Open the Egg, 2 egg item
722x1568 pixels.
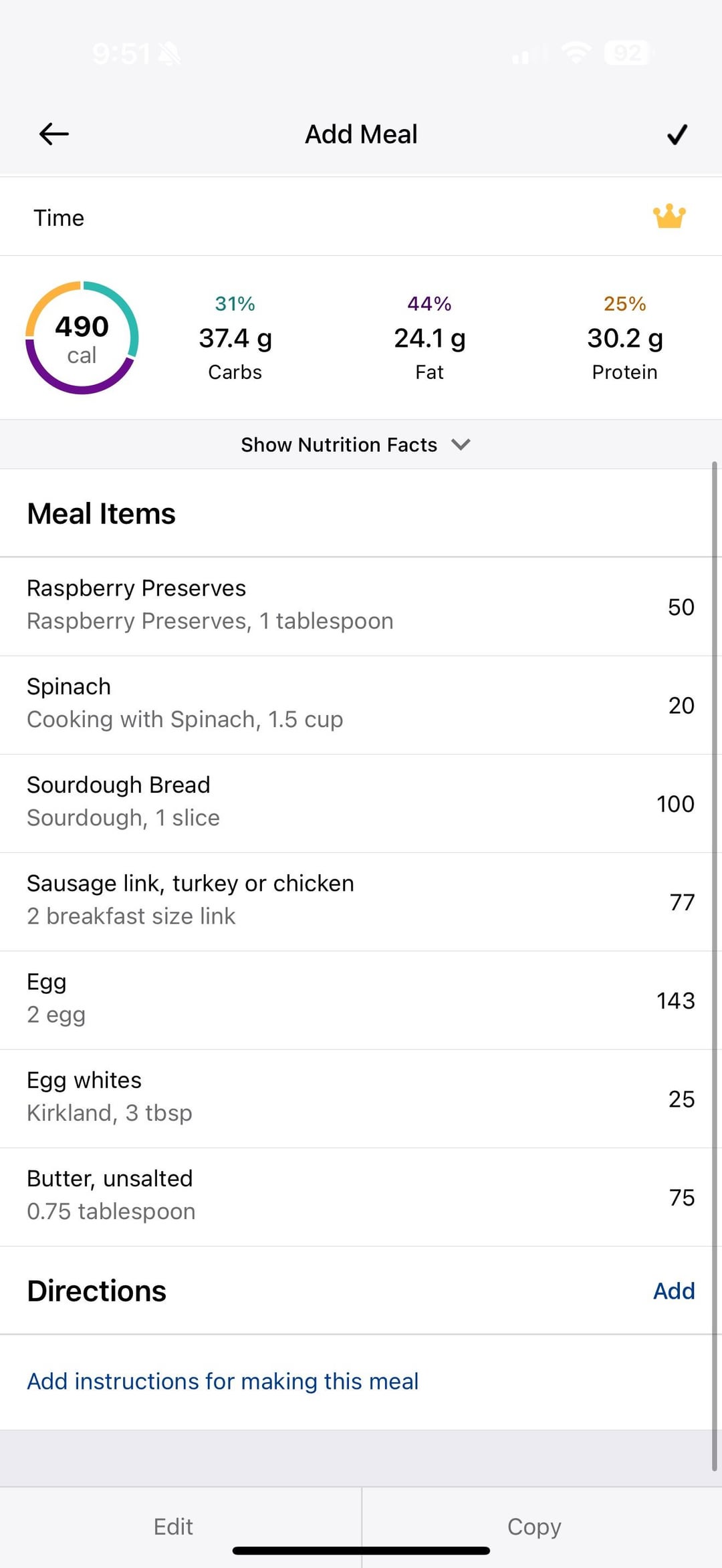tap(361, 1000)
